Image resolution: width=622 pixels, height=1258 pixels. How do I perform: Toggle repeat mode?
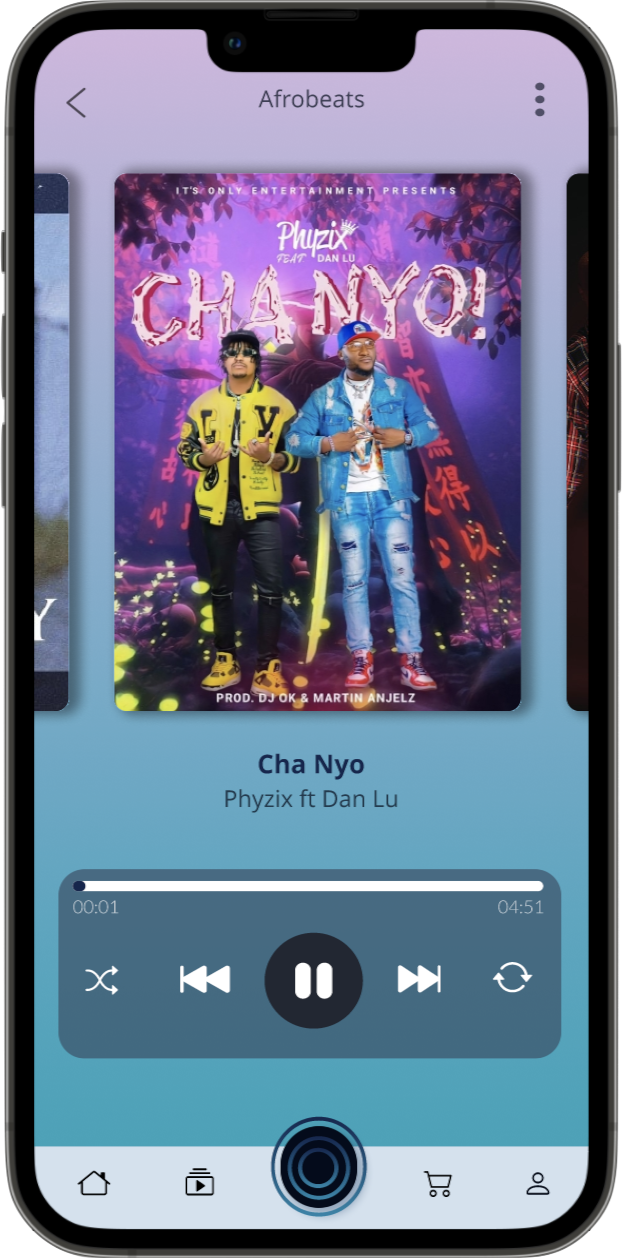pos(512,979)
